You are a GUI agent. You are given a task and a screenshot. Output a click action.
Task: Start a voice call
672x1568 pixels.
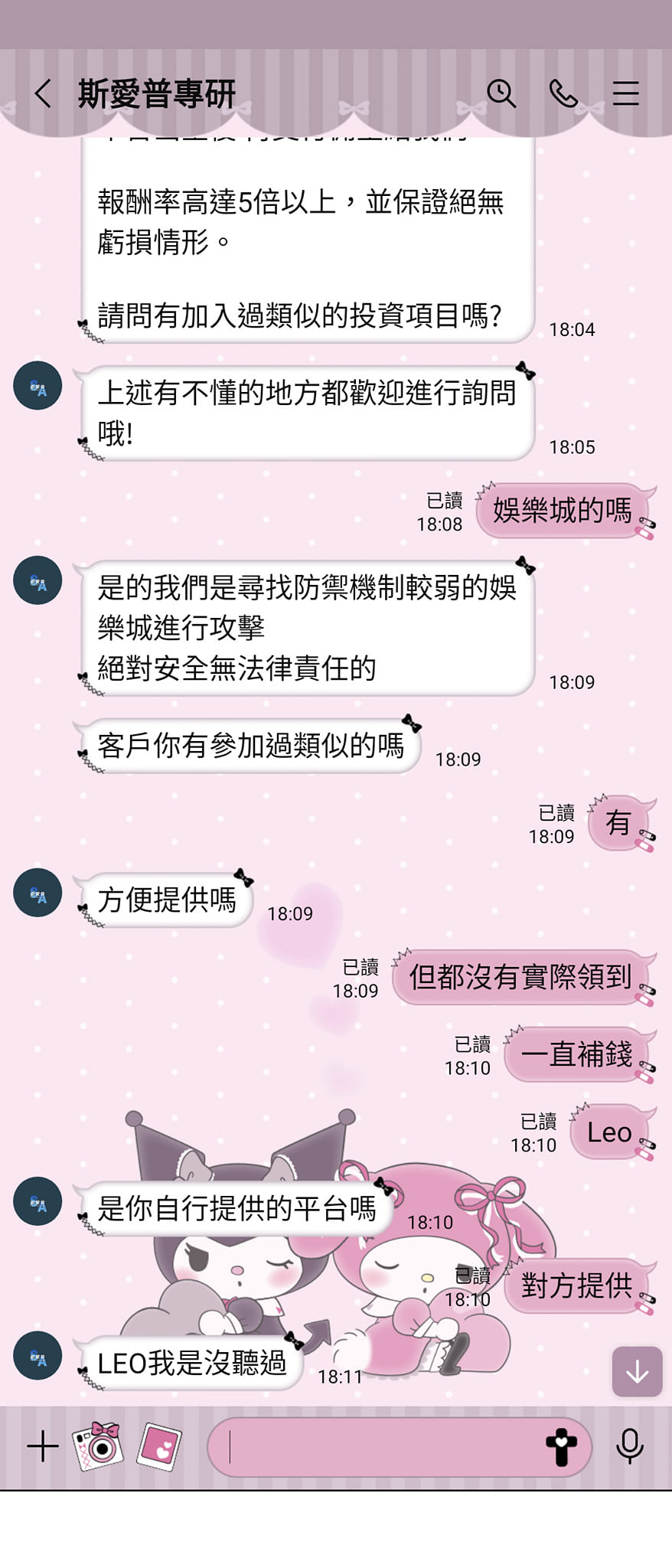coord(563,93)
